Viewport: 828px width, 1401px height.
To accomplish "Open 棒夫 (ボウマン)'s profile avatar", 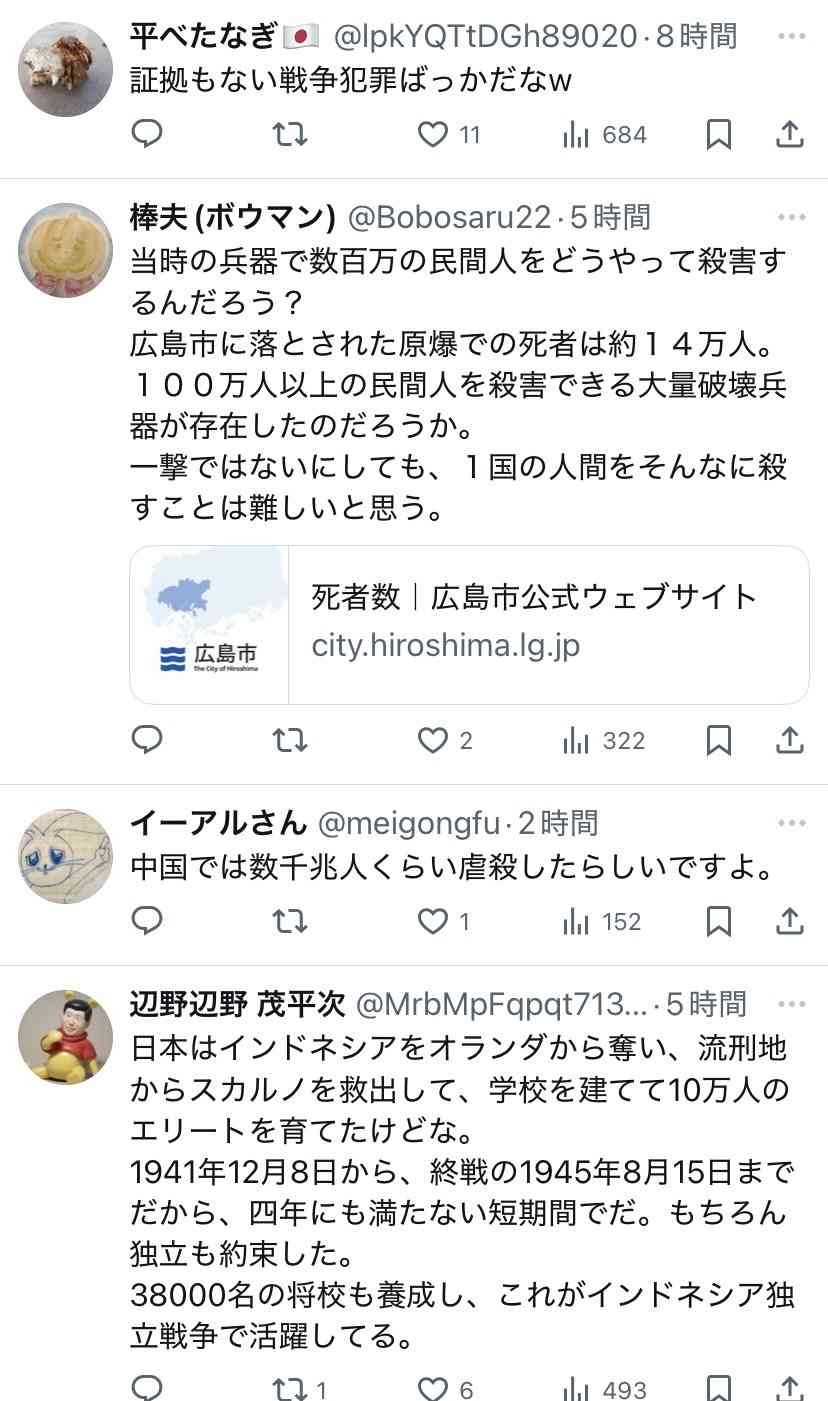I will coord(66,250).
